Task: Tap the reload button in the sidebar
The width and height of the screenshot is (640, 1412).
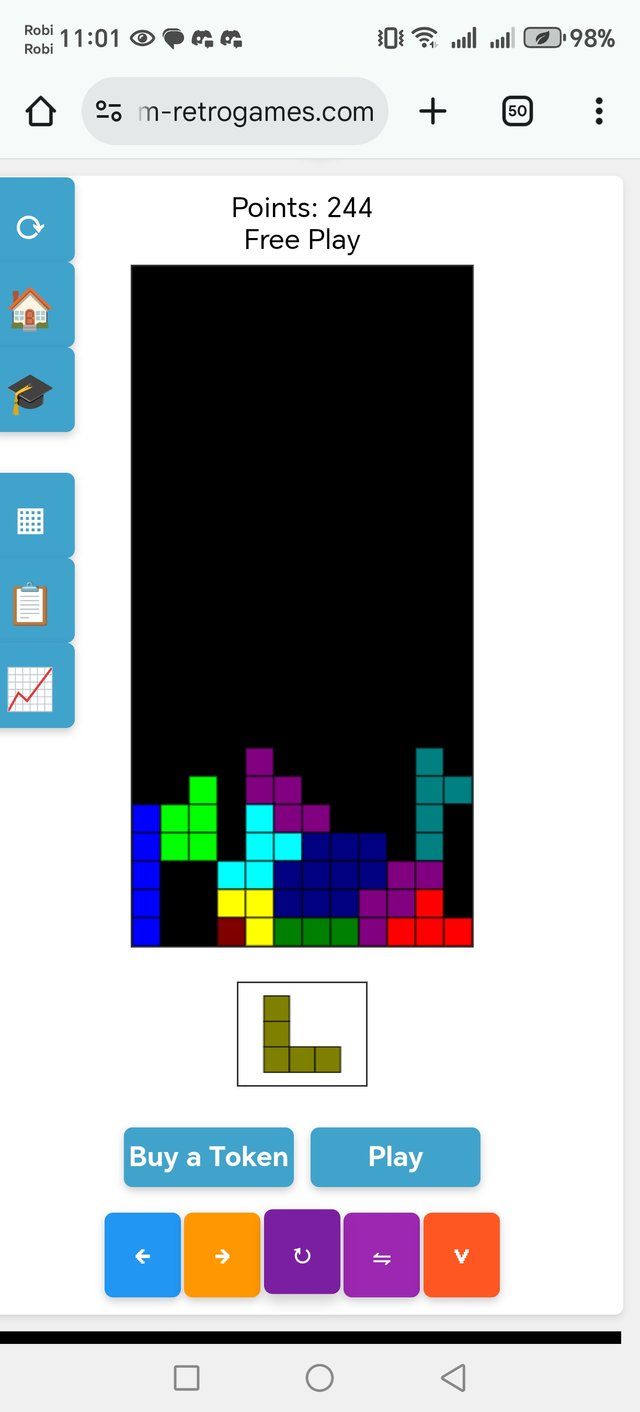Action: click(x=32, y=227)
